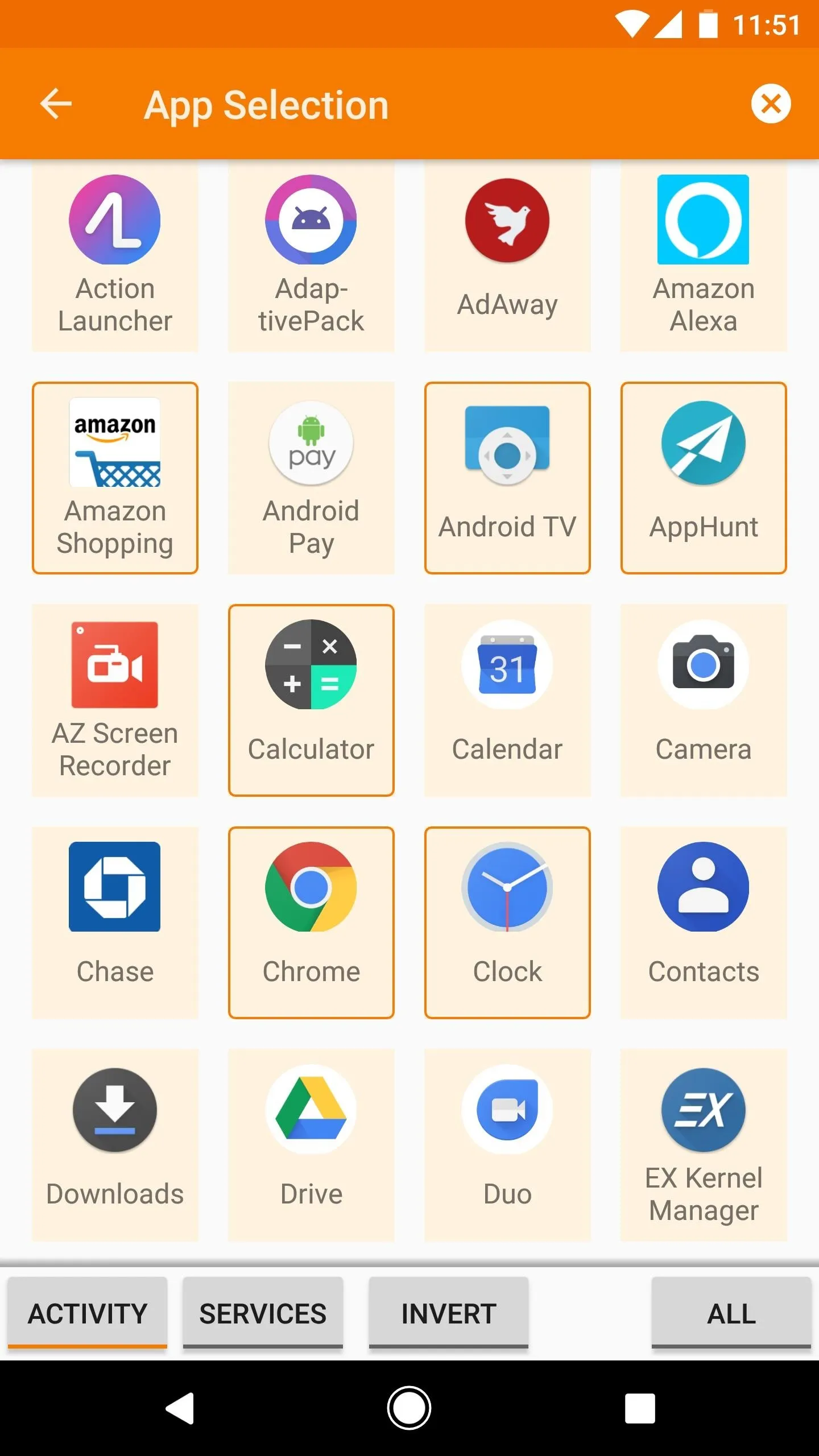The height and width of the screenshot is (1456, 819).
Task: Select the AZ Screen Recorder app
Action: point(115,700)
